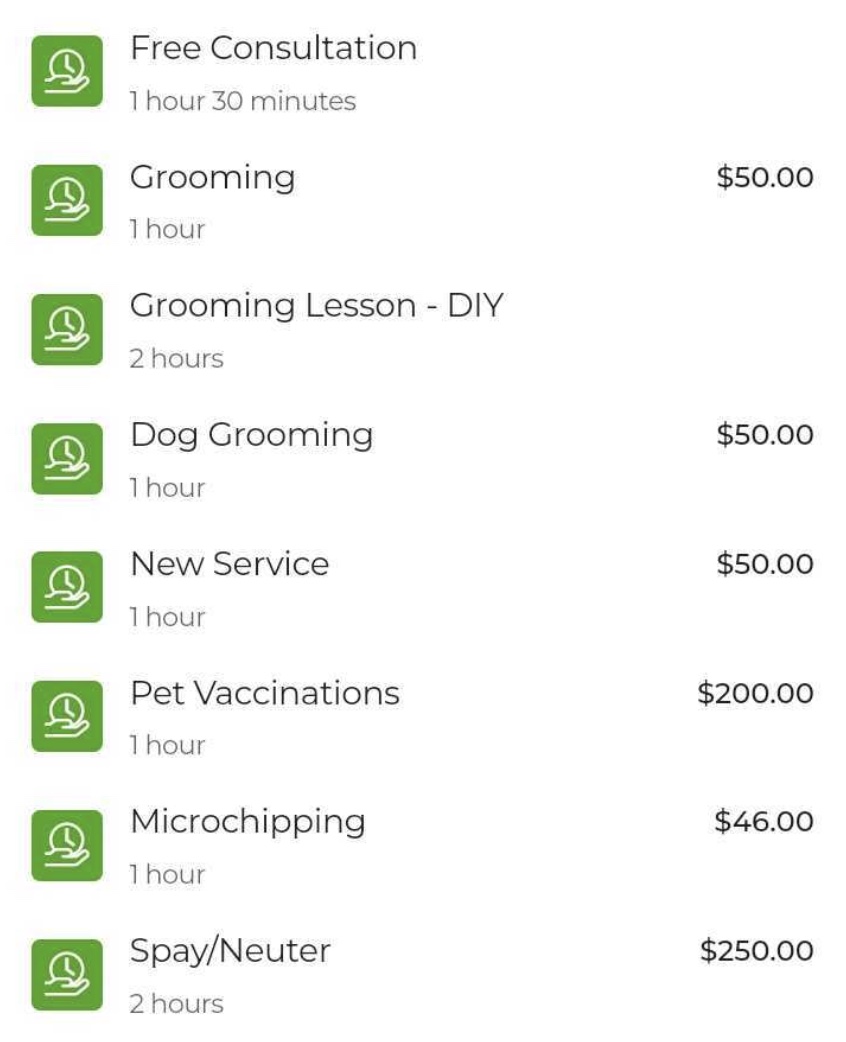Select the Free Consultation service

(273, 49)
